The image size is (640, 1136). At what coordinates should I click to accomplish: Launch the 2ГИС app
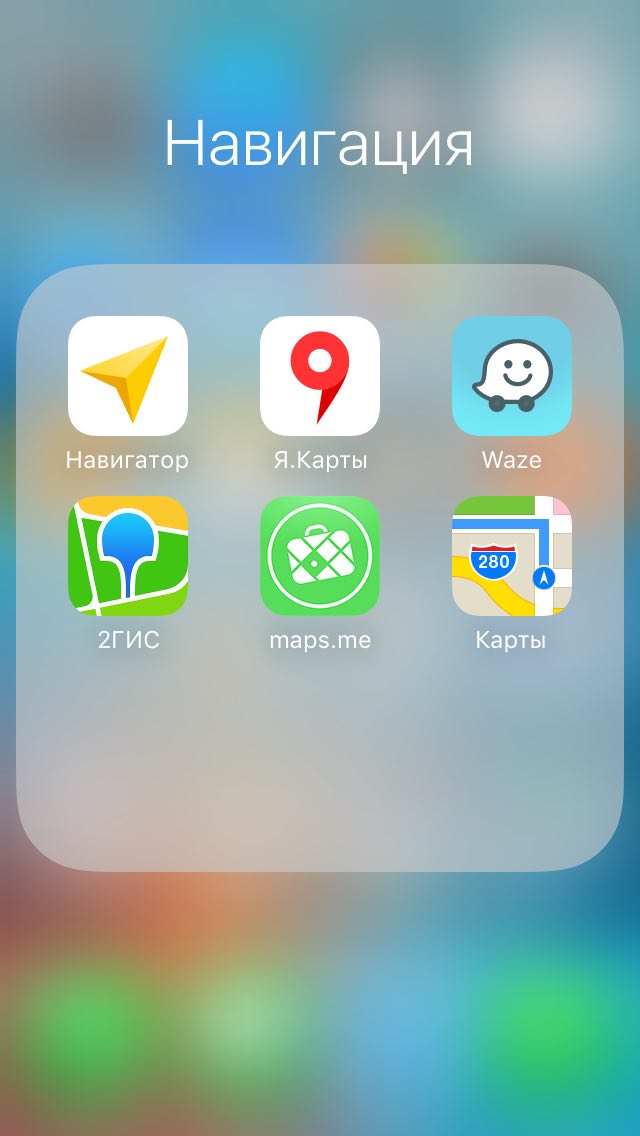point(128,556)
